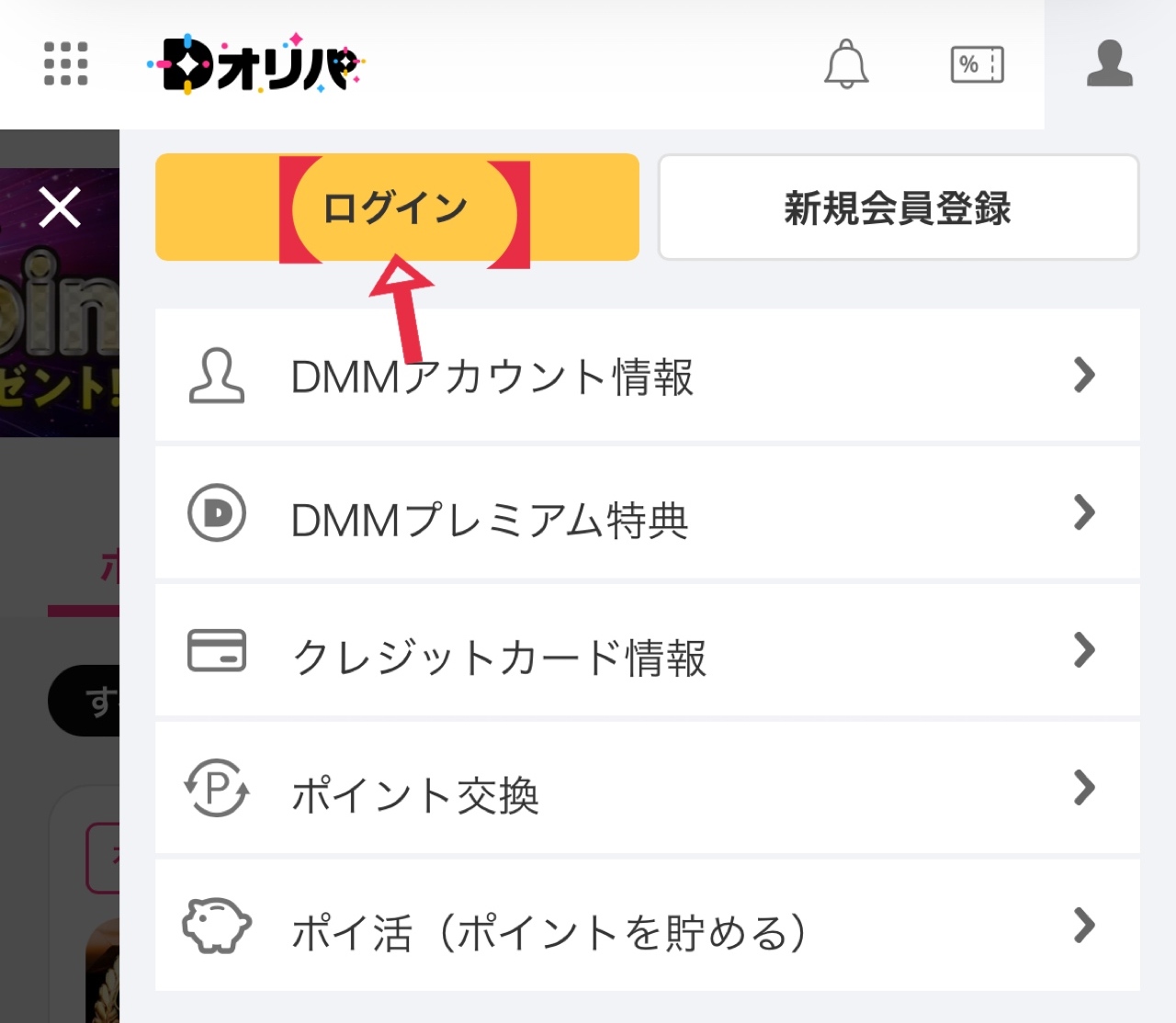Image resolution: width=1176 pixels, height=1023 pixels.
Task: Tap 新規会員登録 to register
Action: click(898, 208)
